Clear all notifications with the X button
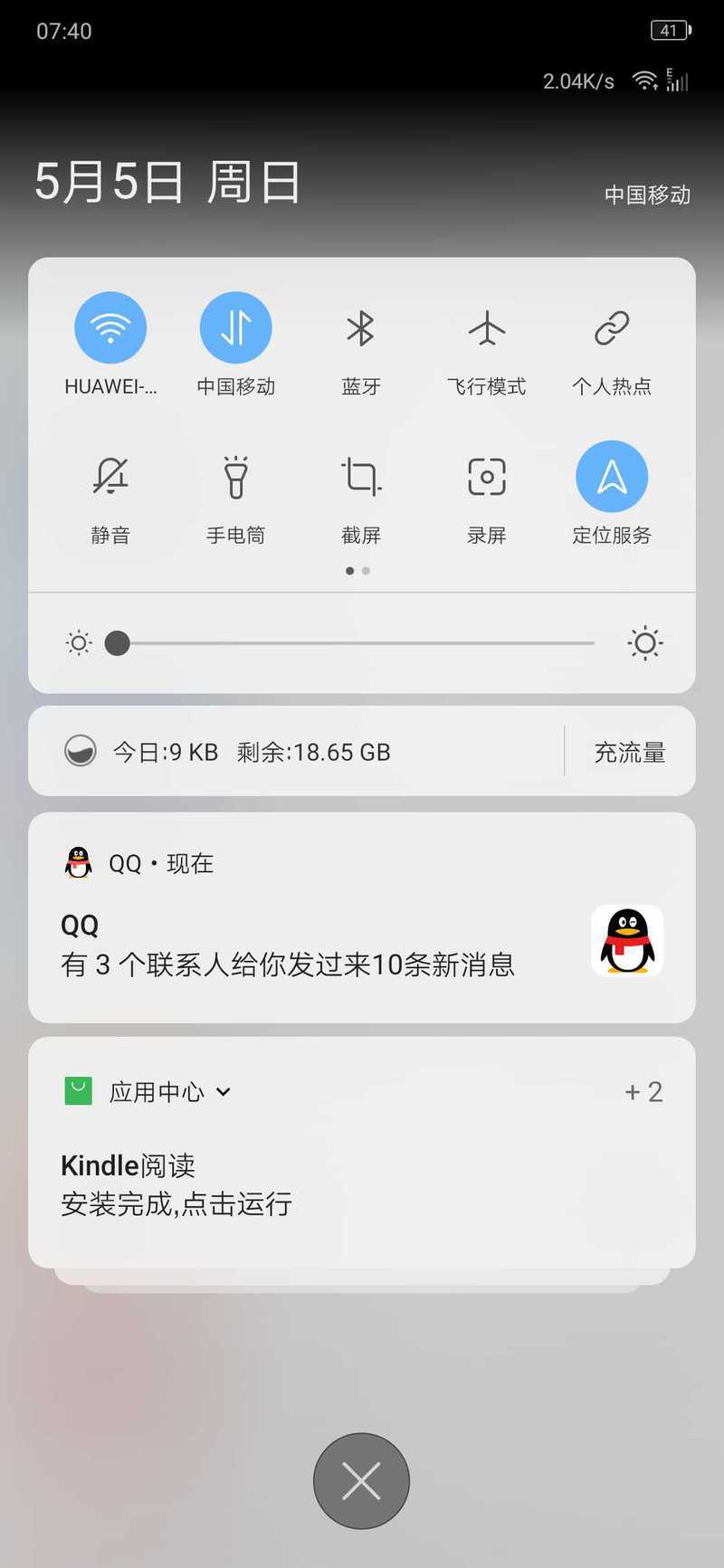Image resolution: width=724 pixels, height=1568 pixels. click(x=361, y=1481)
